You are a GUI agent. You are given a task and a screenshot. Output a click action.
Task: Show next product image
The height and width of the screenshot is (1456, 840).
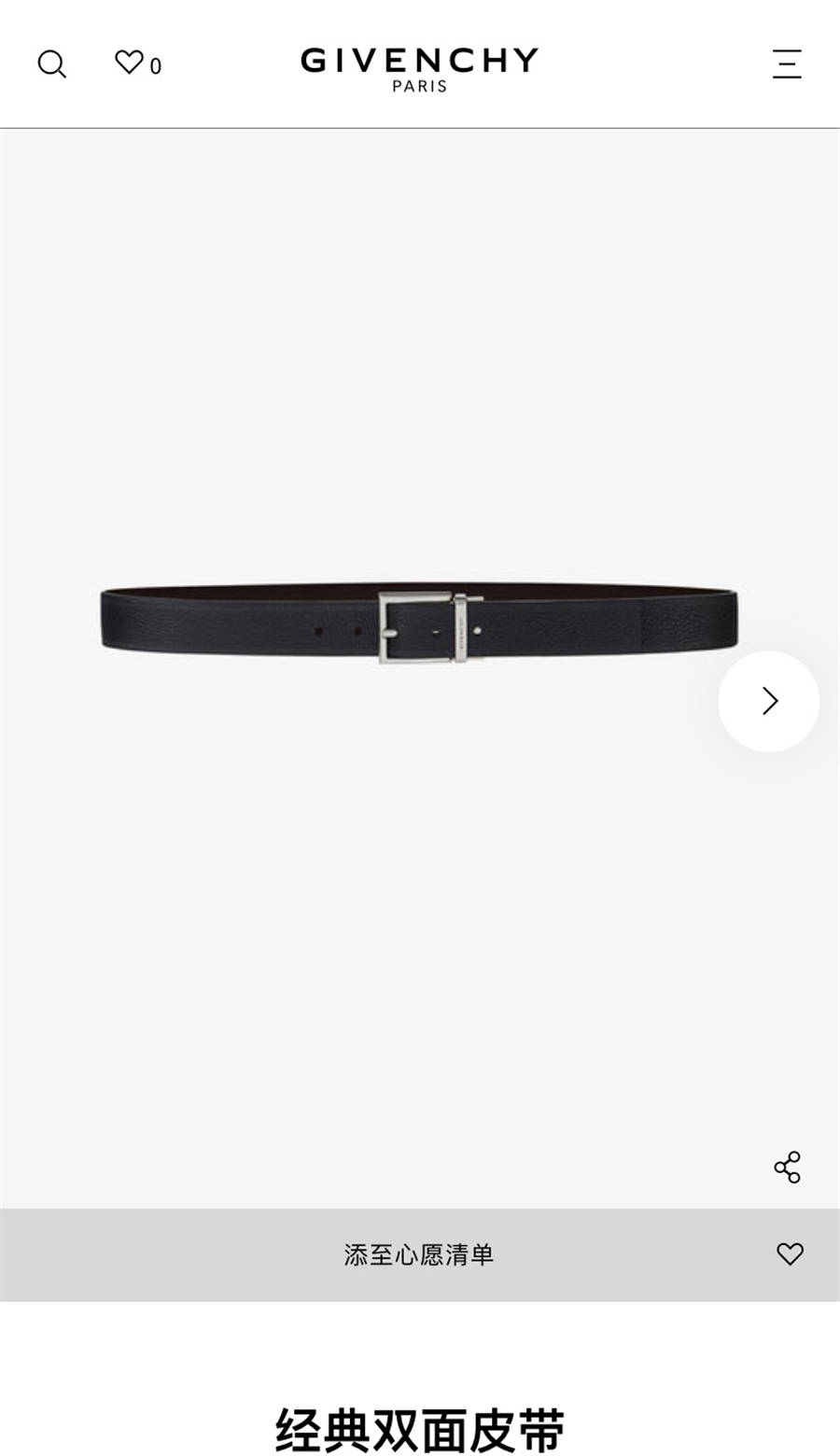(768, 701)
